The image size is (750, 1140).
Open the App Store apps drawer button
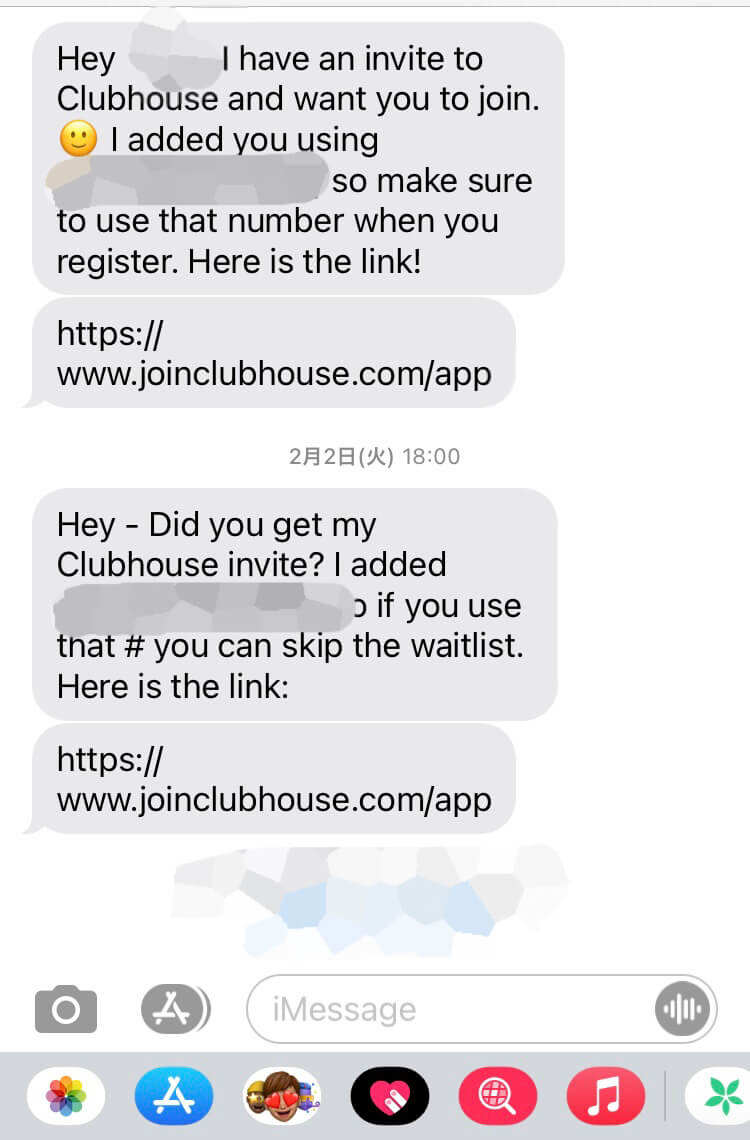tap(174, 1009)
